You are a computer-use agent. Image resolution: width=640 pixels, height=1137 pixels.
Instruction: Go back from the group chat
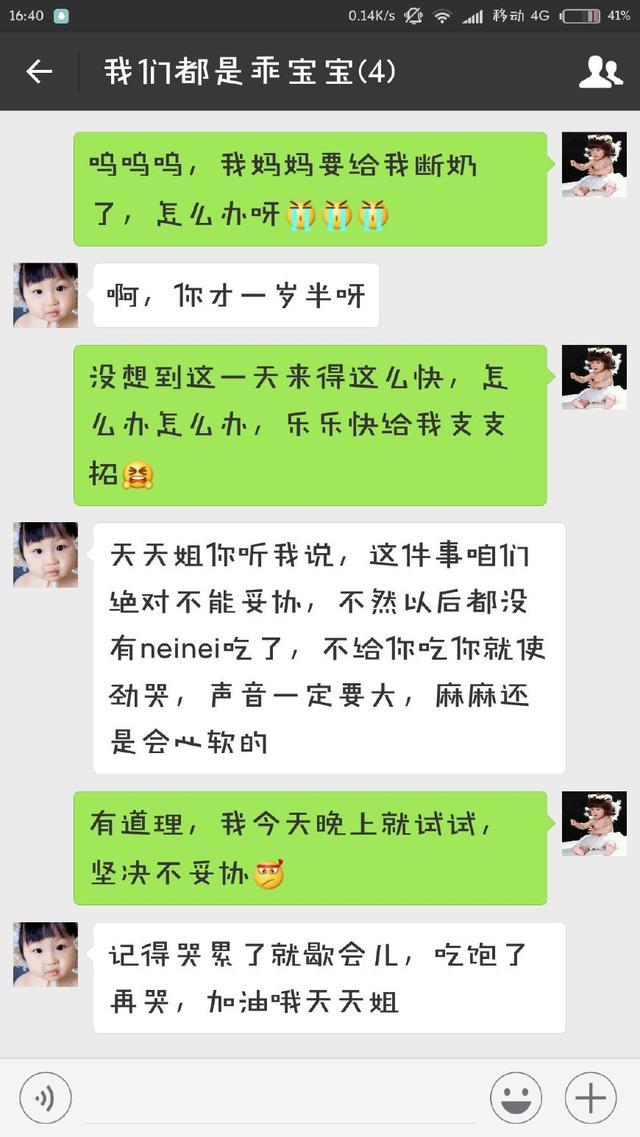coord(39,71)
